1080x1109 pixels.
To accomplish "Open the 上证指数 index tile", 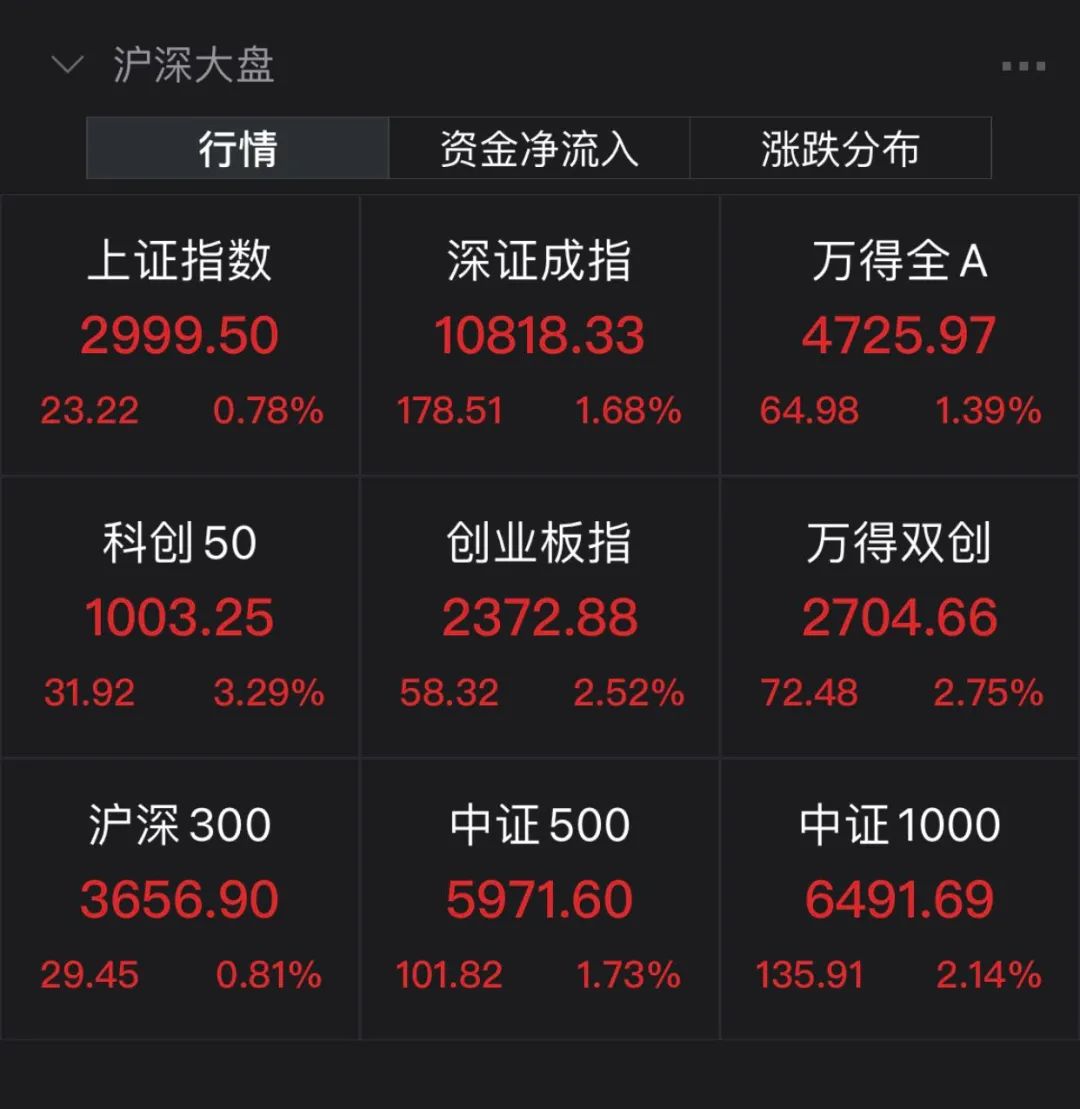I will pyautogui.click(x=180, y=335).
